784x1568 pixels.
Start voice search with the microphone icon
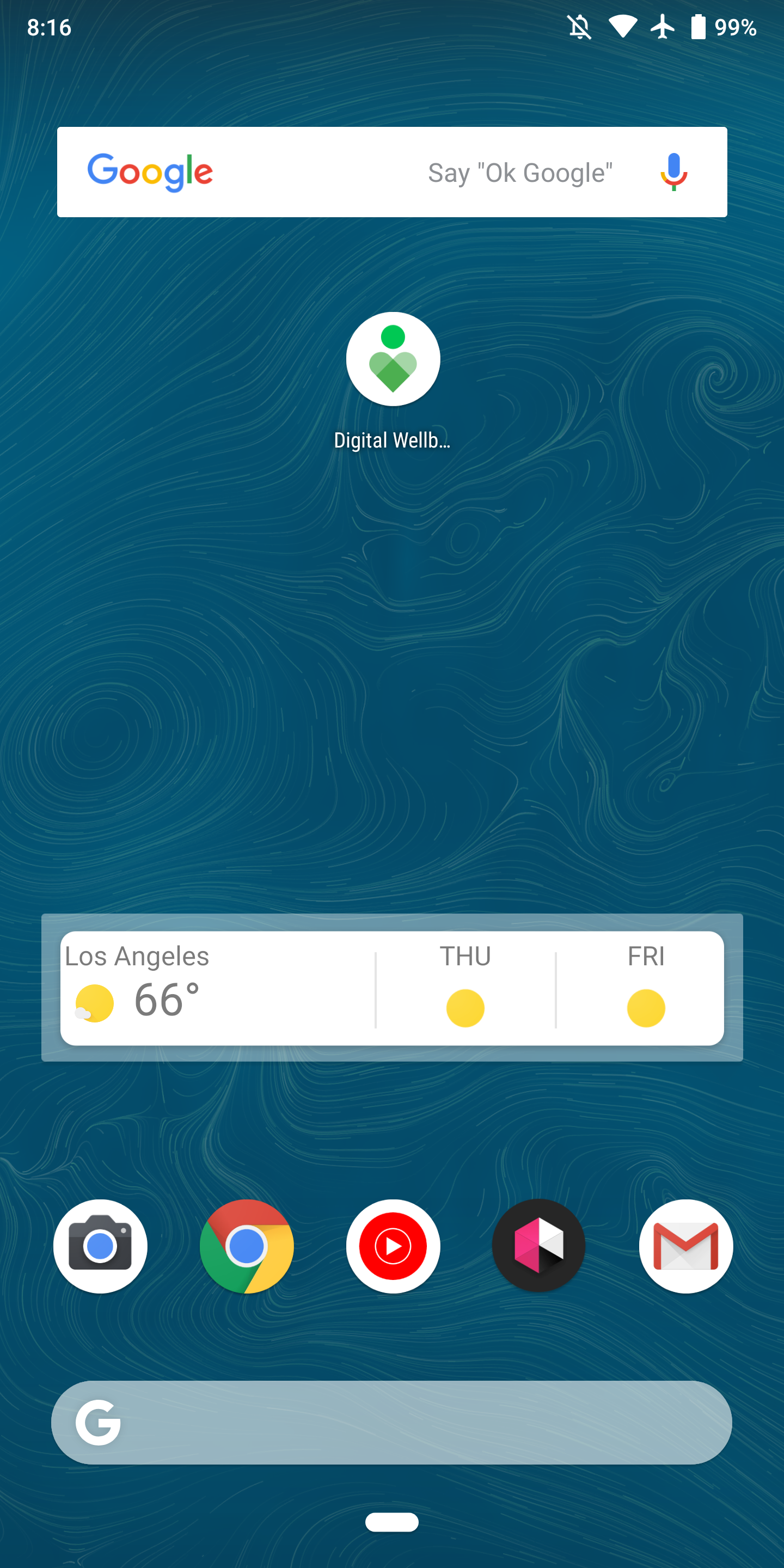(x=673, y=172)
